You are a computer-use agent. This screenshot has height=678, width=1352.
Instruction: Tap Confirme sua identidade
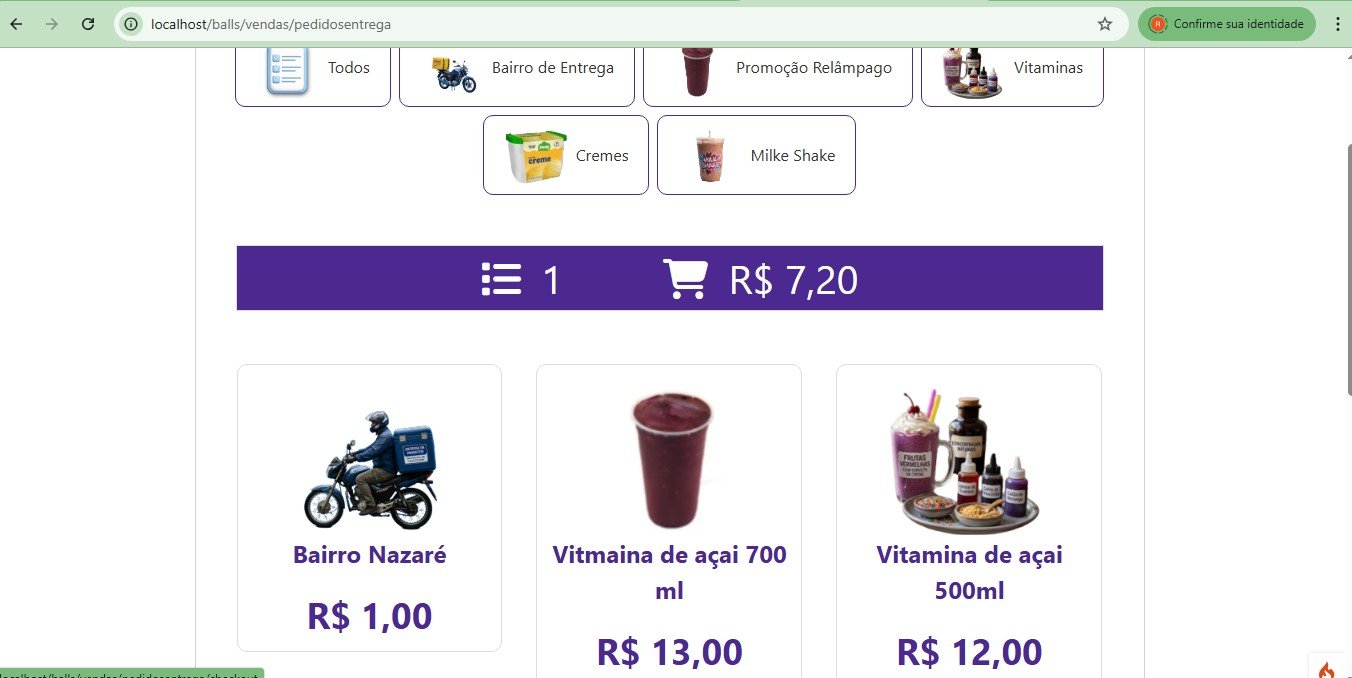pyautogui.click(x=1227, y=24)
